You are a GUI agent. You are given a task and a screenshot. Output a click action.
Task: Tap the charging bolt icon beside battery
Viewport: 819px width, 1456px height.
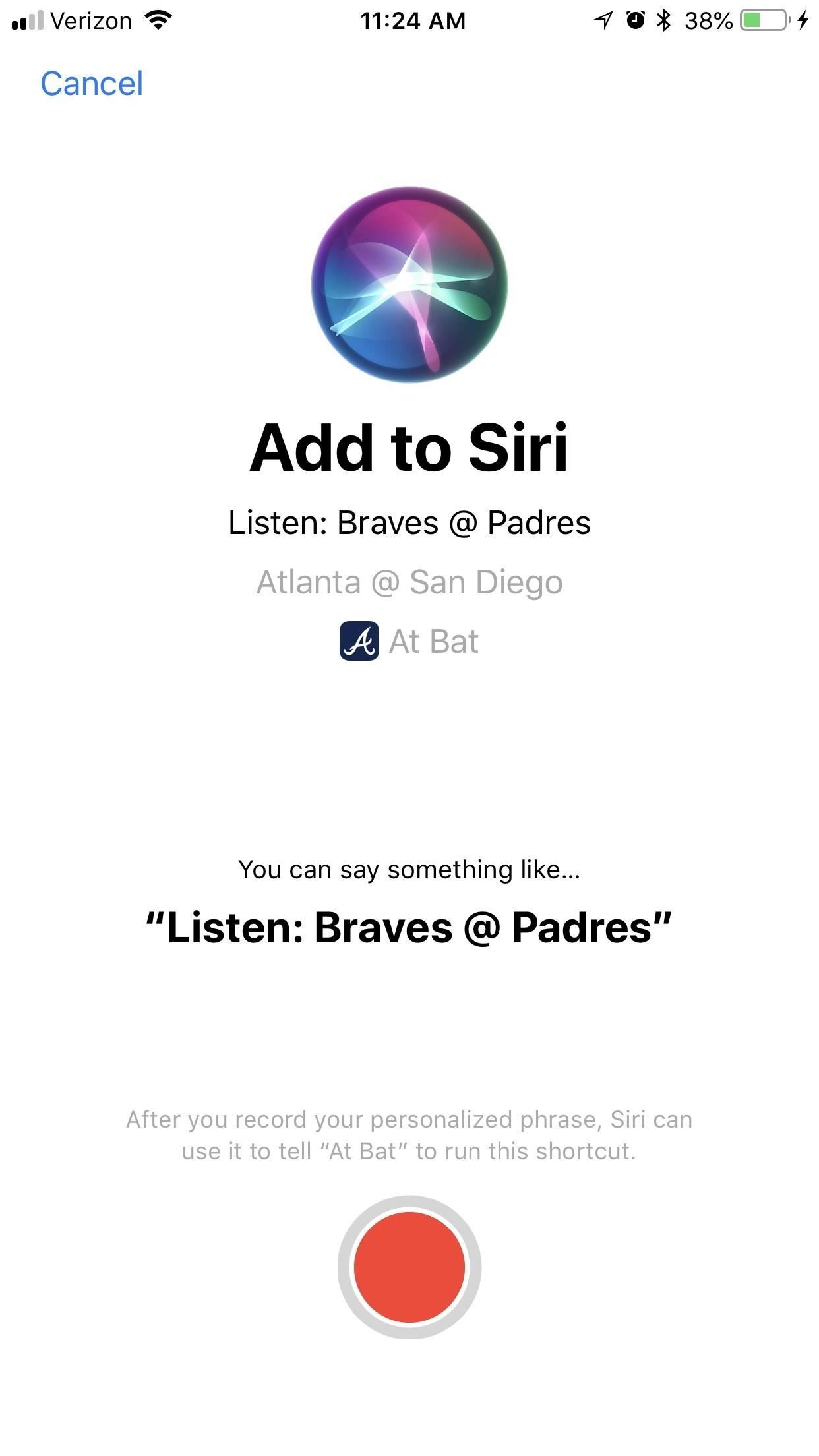(x=804, y=20)
